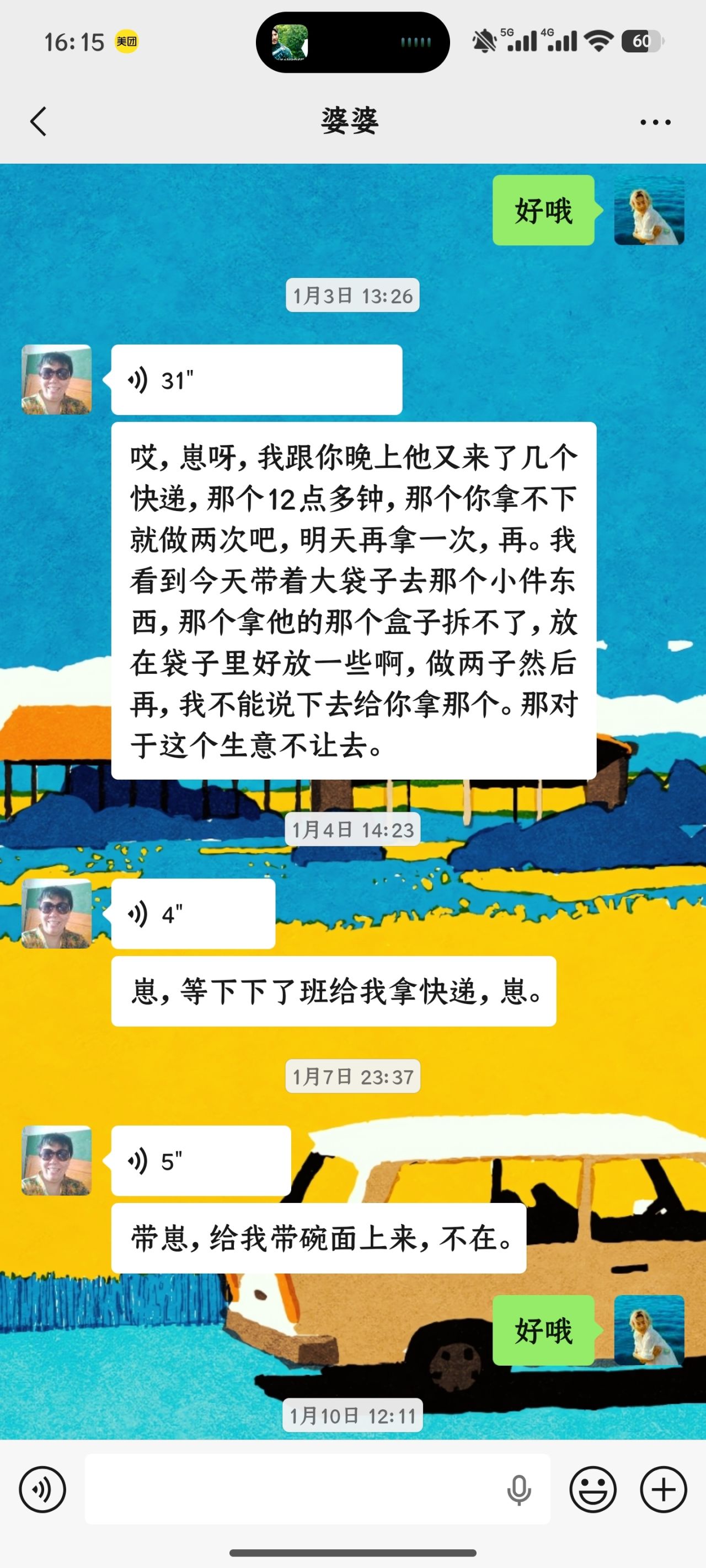Tap the microphone dictation icon

pos(518,1490)
